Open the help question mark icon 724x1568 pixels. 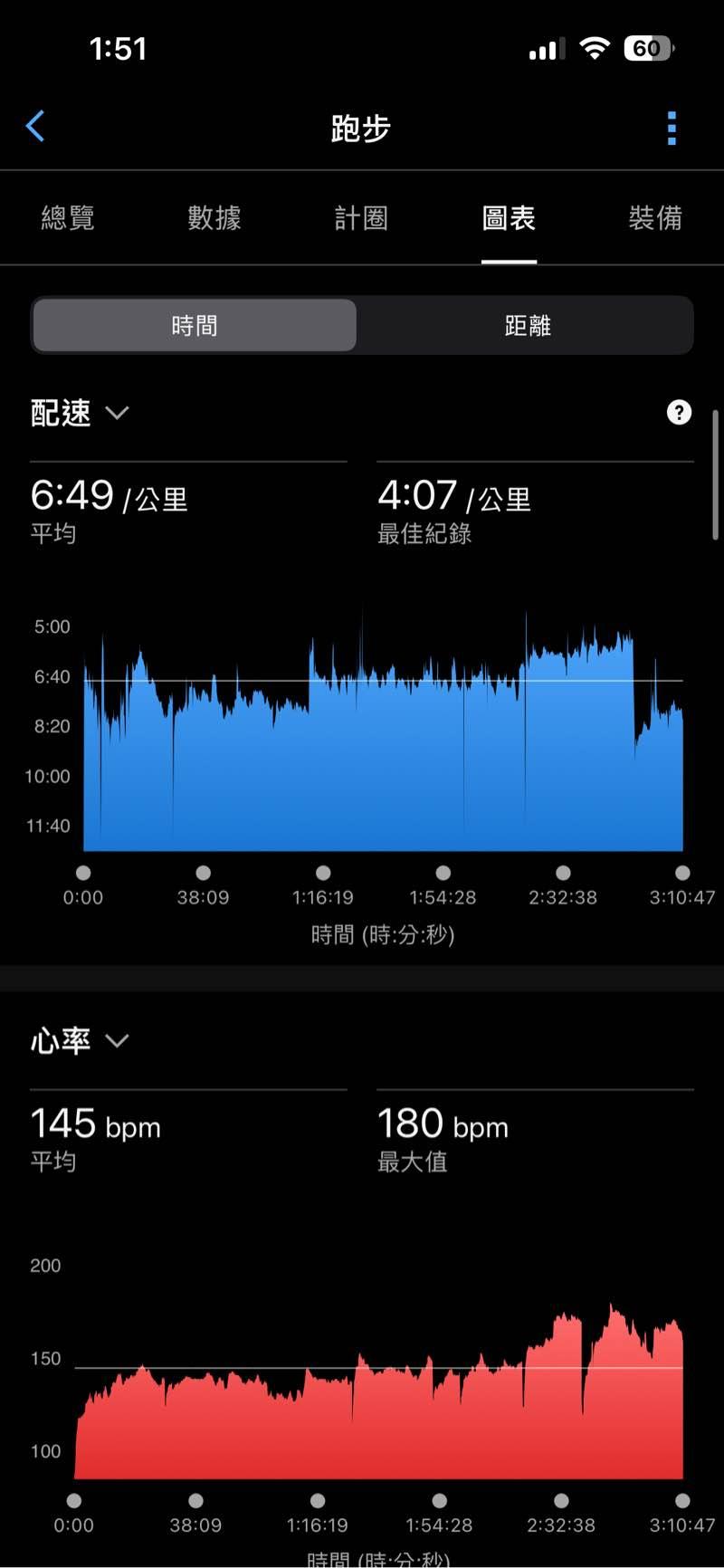[x=679, y=413]
